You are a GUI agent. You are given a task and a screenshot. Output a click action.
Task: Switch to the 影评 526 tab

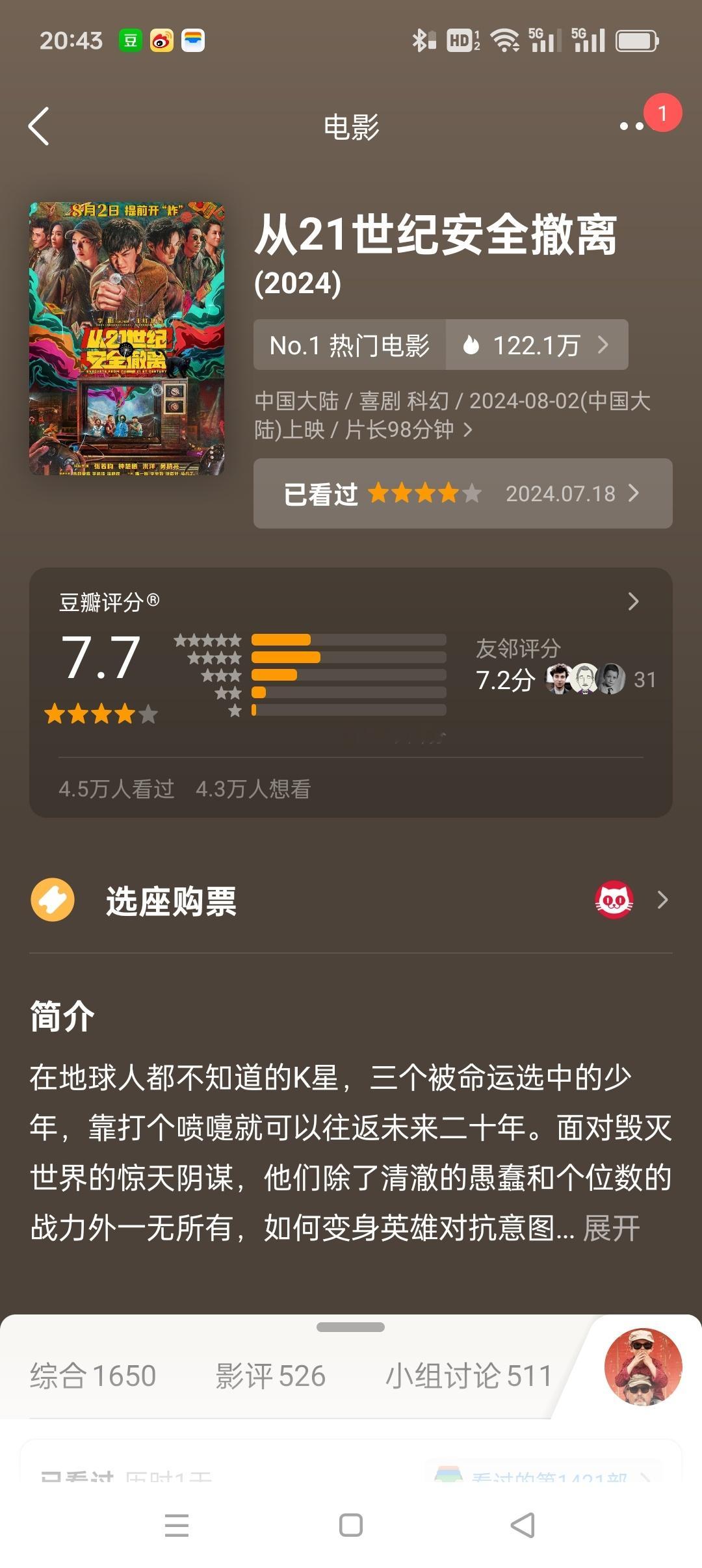270,1376
